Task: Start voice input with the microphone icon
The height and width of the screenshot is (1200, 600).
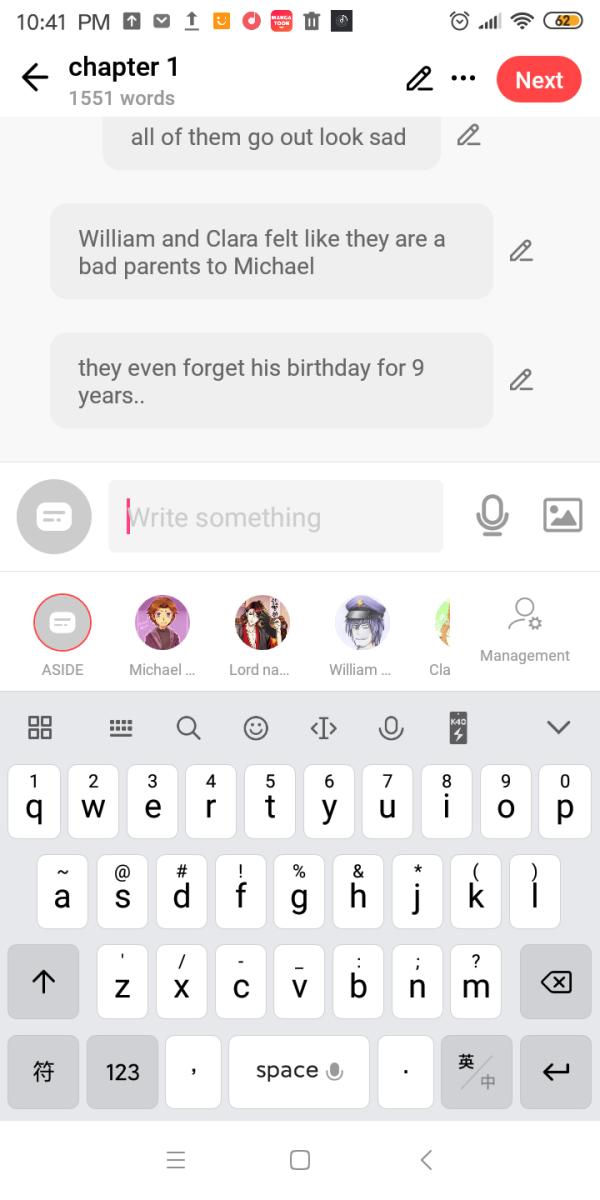Action: point(492,516)
